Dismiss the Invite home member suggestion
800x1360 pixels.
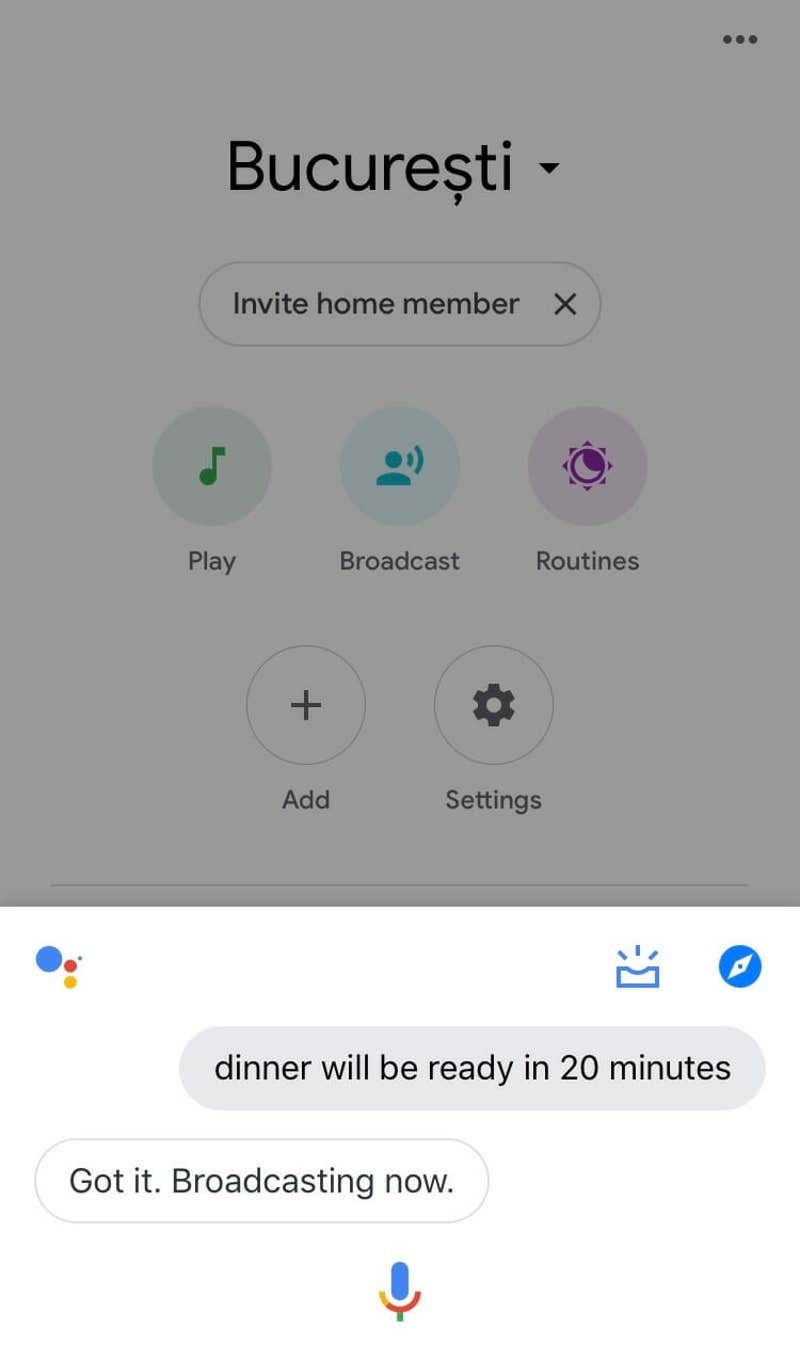pos(565,304)
